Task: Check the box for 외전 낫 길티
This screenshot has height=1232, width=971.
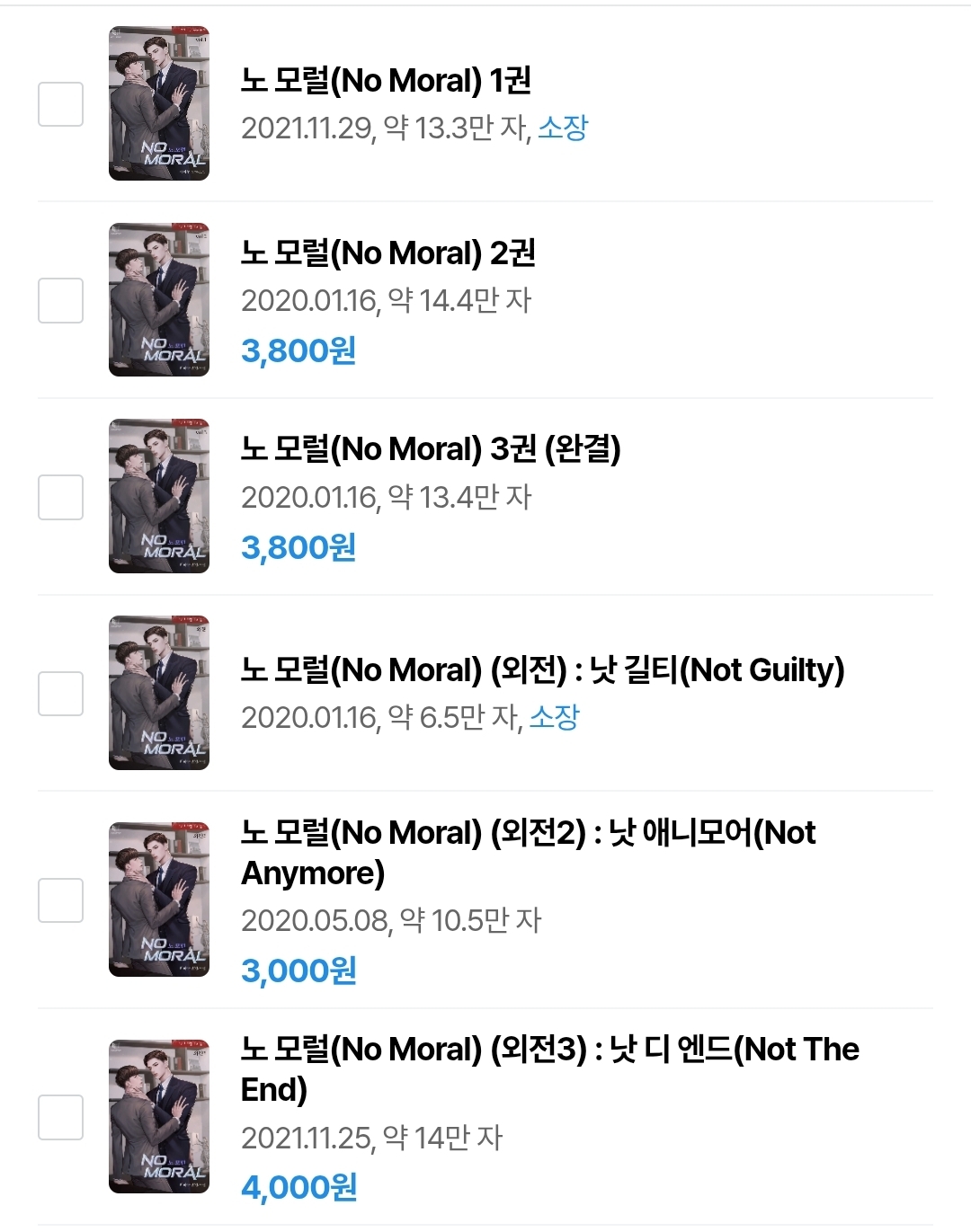Action: pyautogui.click(x=60, y=694)
